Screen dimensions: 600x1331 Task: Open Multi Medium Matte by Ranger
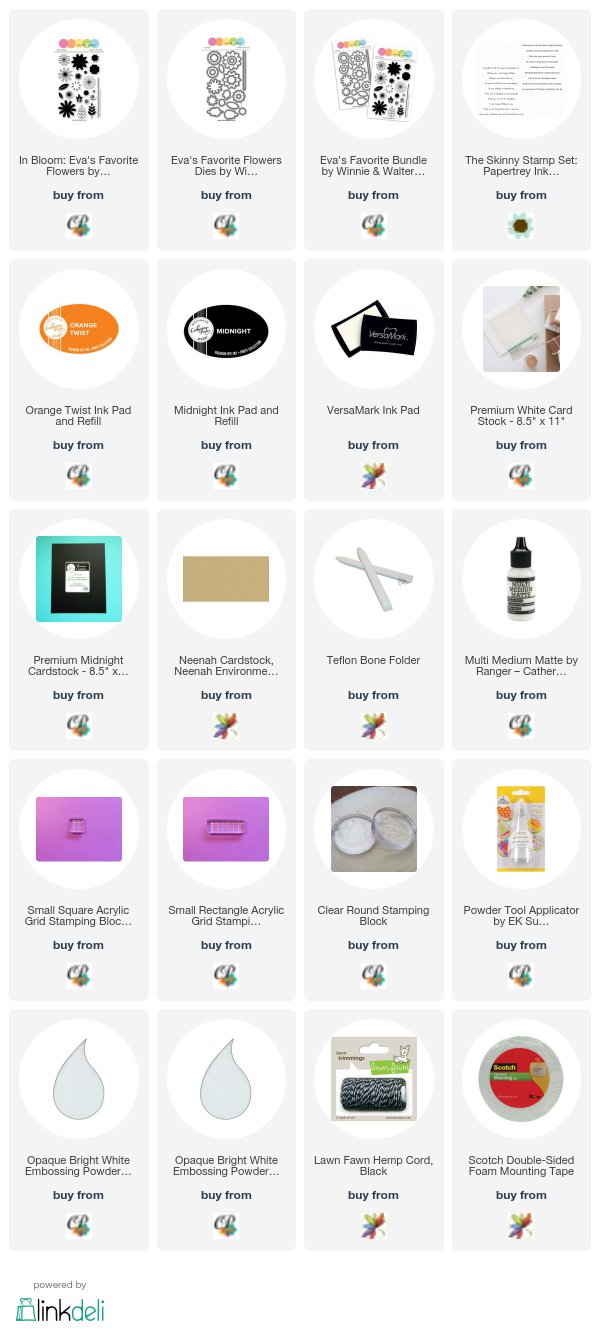521,630
